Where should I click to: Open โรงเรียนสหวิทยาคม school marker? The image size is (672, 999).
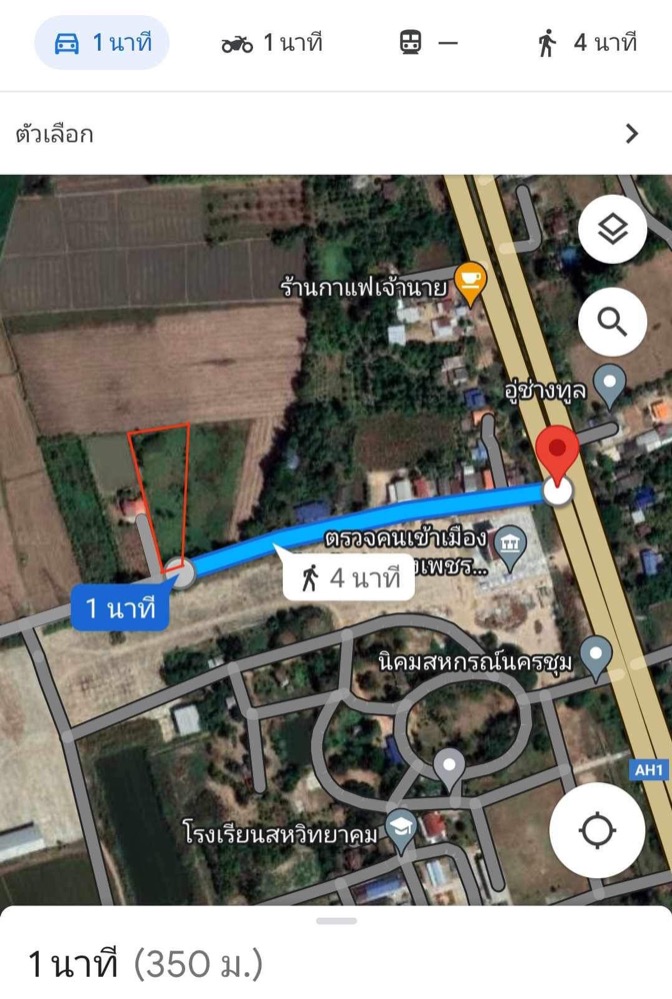pyautogui.click(x=401, y=830)
